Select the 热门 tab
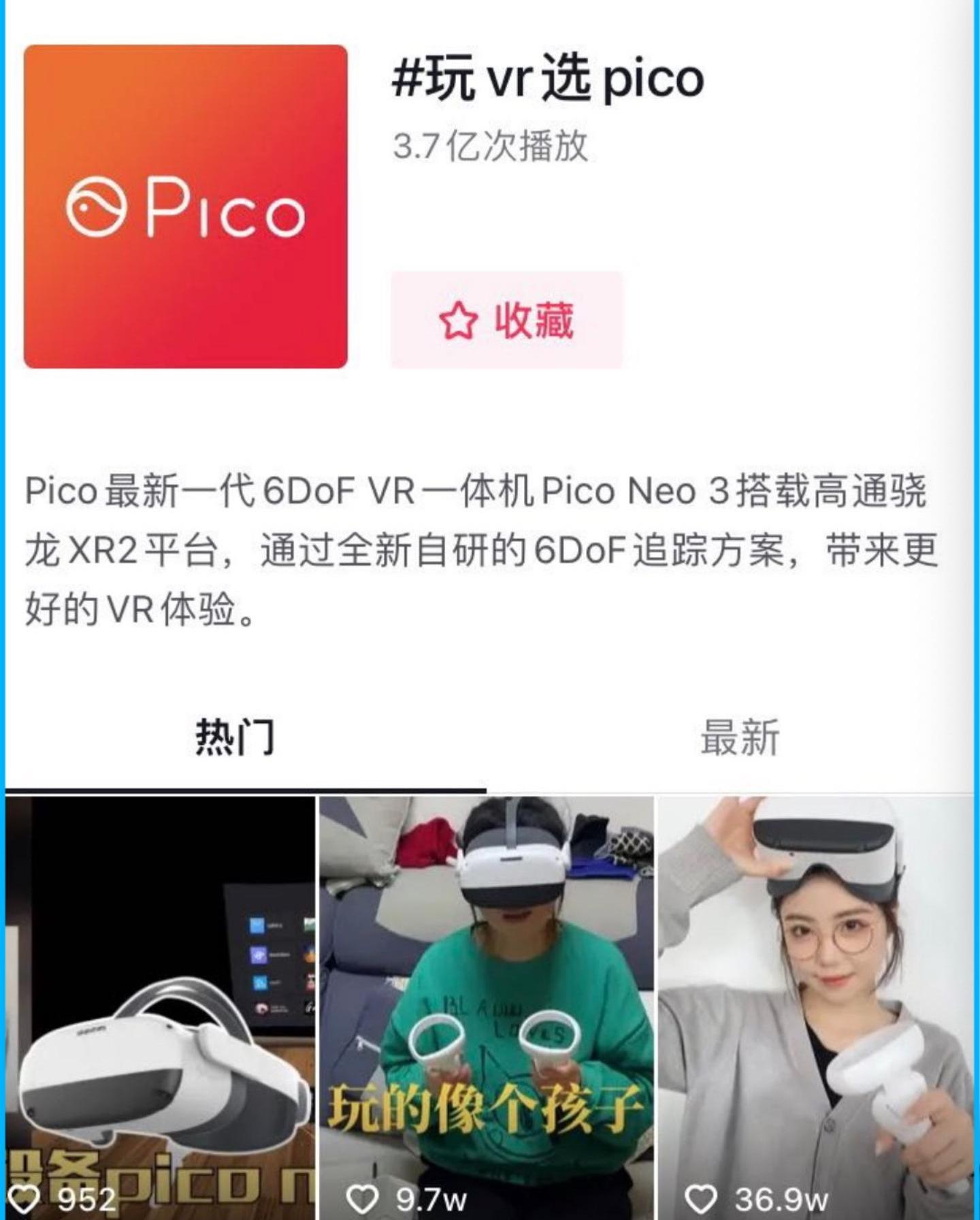The width and height of the screenshot is (980, 1220). (x=235, y=738)
